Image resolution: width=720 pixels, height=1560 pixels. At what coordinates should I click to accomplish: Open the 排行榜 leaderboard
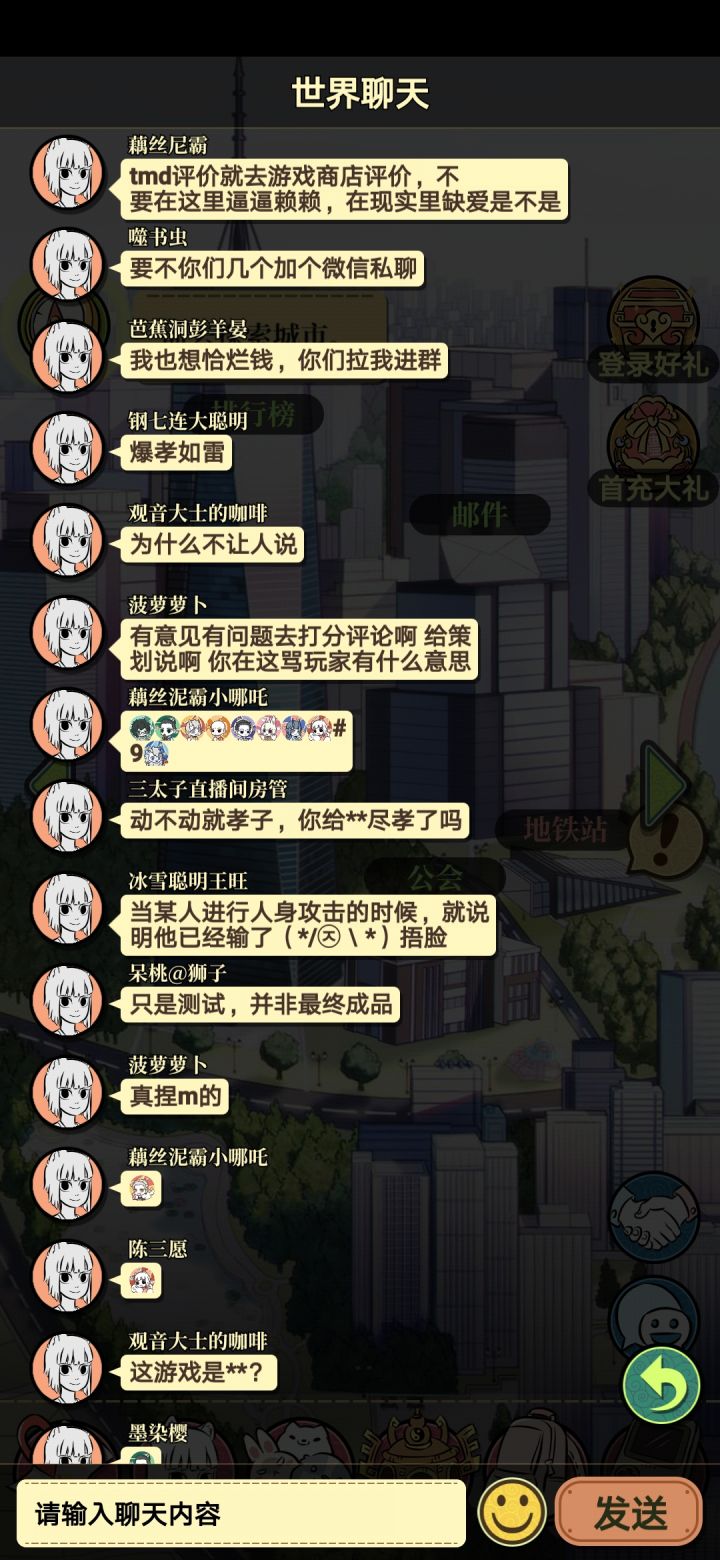[258, 411]
